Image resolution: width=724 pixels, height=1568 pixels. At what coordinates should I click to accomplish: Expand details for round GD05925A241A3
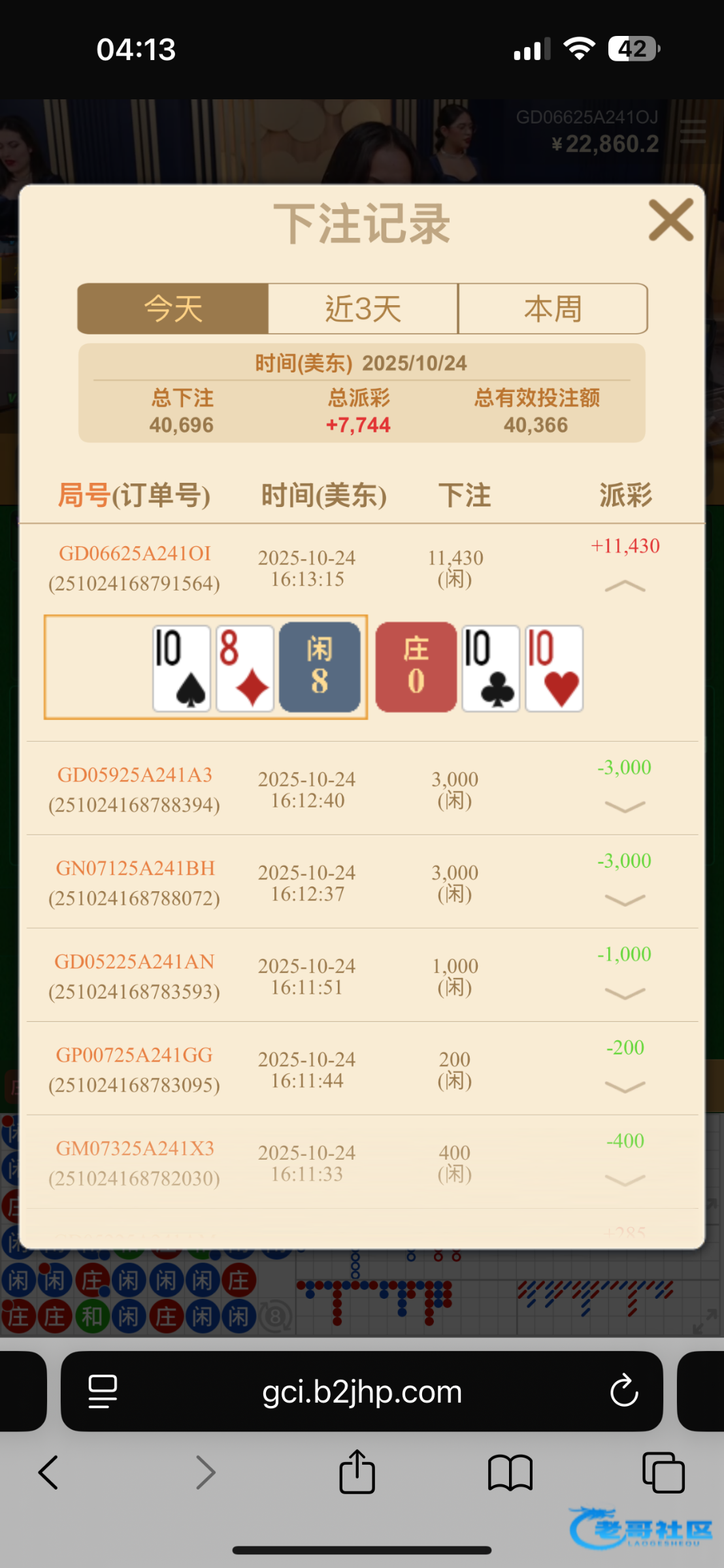pos(625,808)
